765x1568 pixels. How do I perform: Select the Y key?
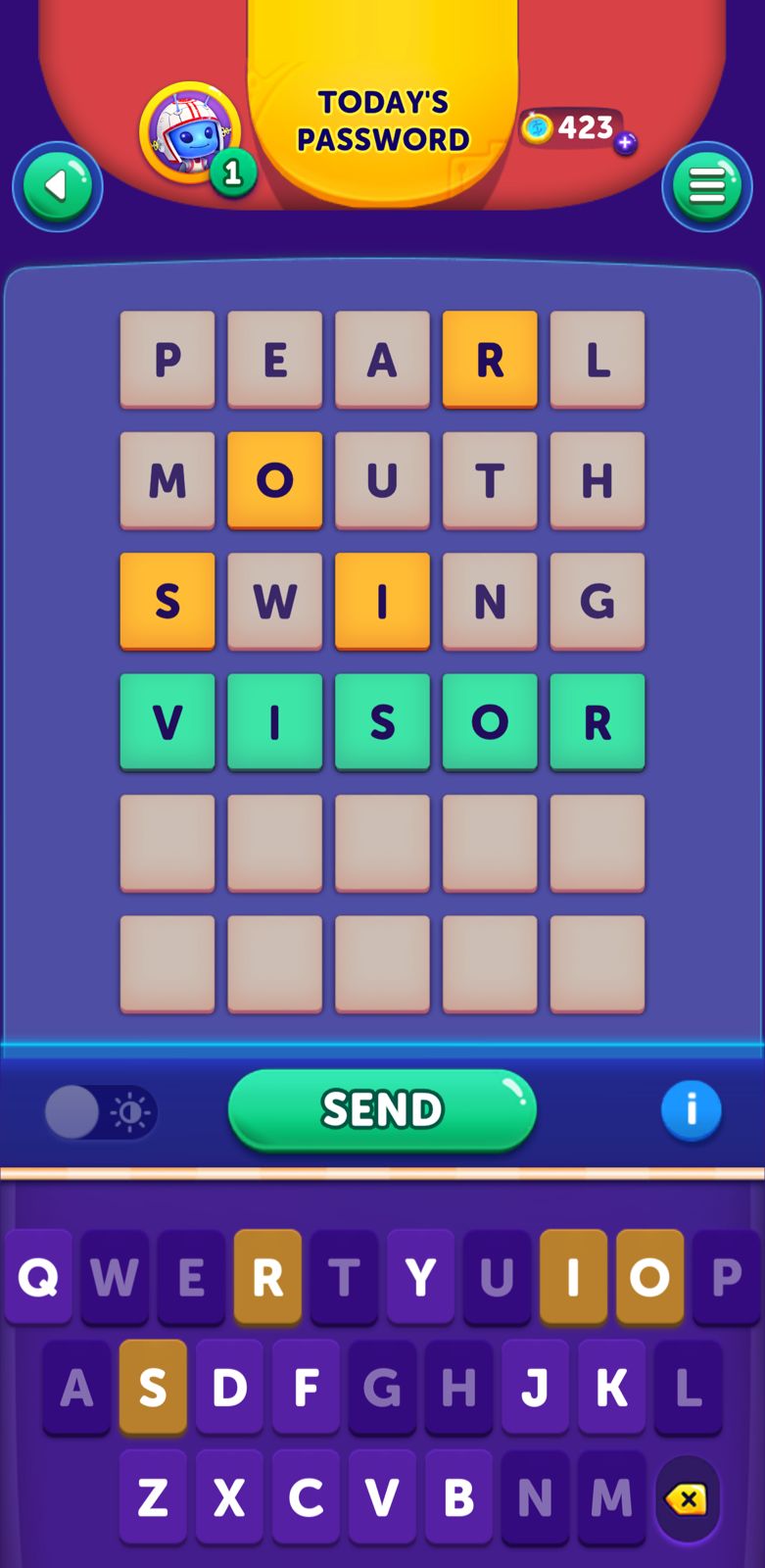click(420, 1277)
